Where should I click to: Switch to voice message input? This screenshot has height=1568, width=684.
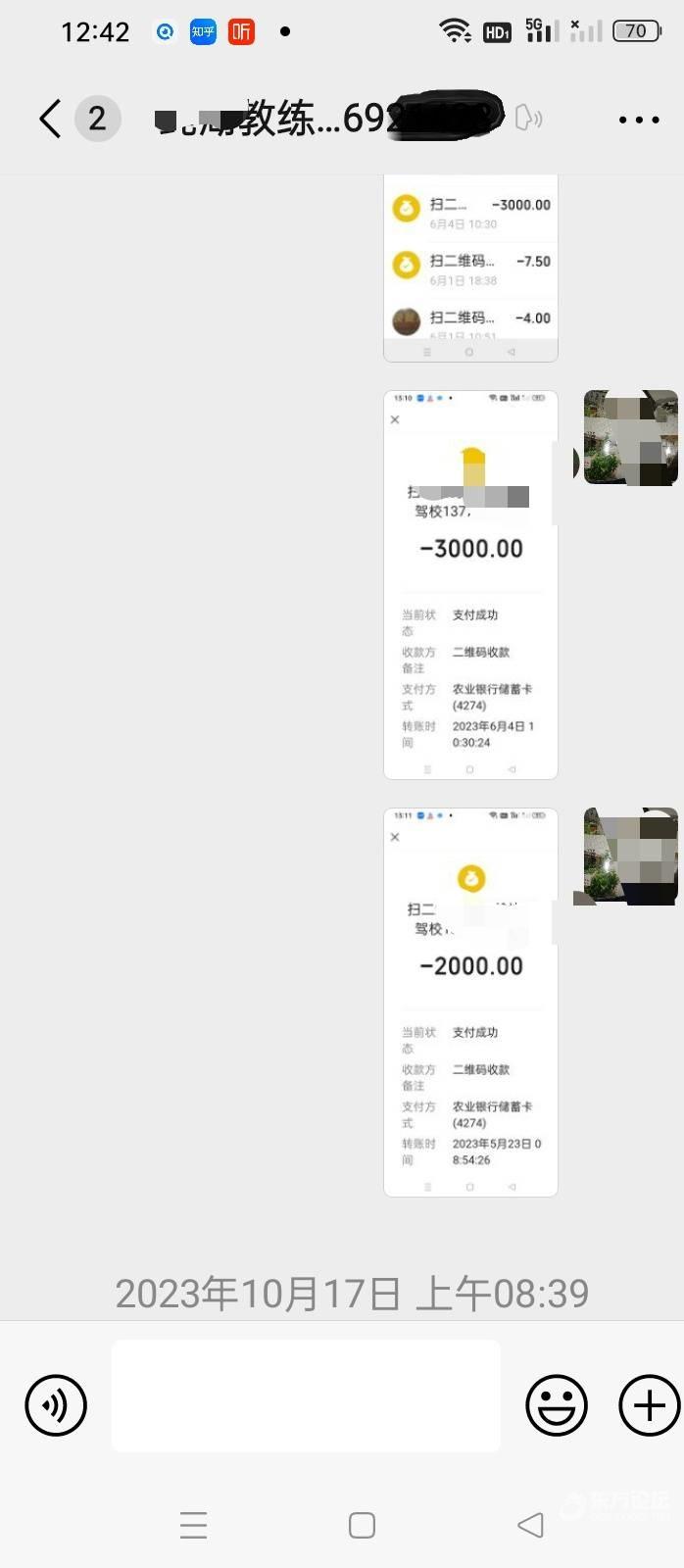[56, 1404]
